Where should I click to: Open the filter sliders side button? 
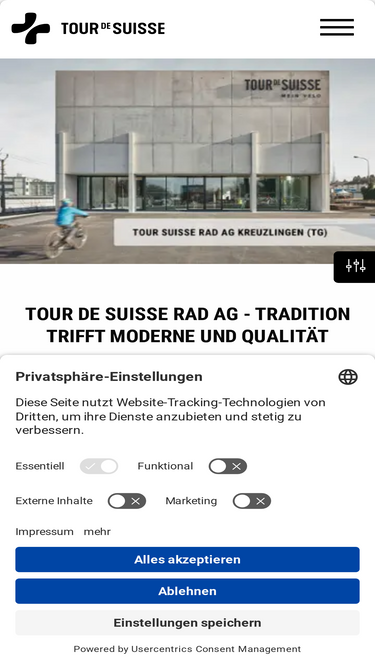(355, 266)
